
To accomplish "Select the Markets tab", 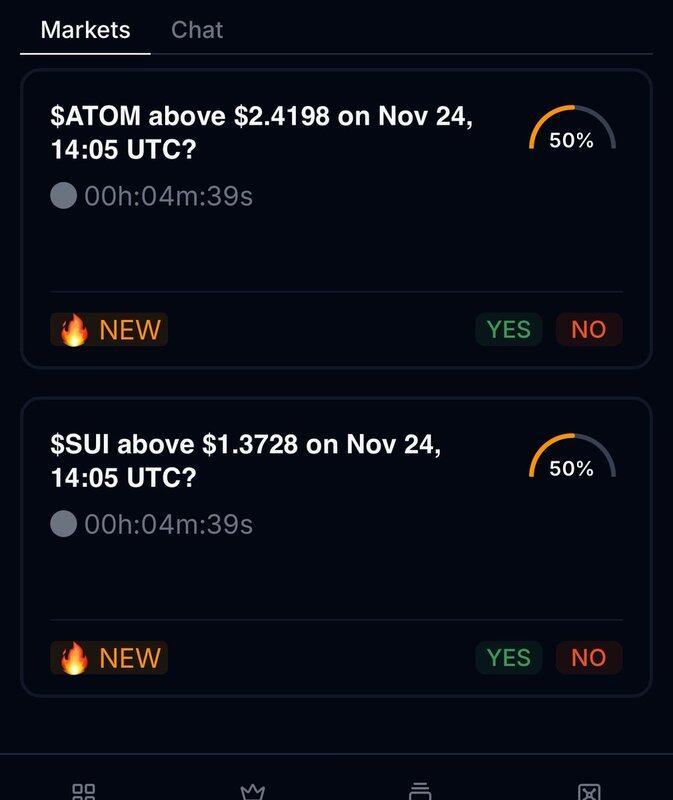I will [x=85, y=30].
